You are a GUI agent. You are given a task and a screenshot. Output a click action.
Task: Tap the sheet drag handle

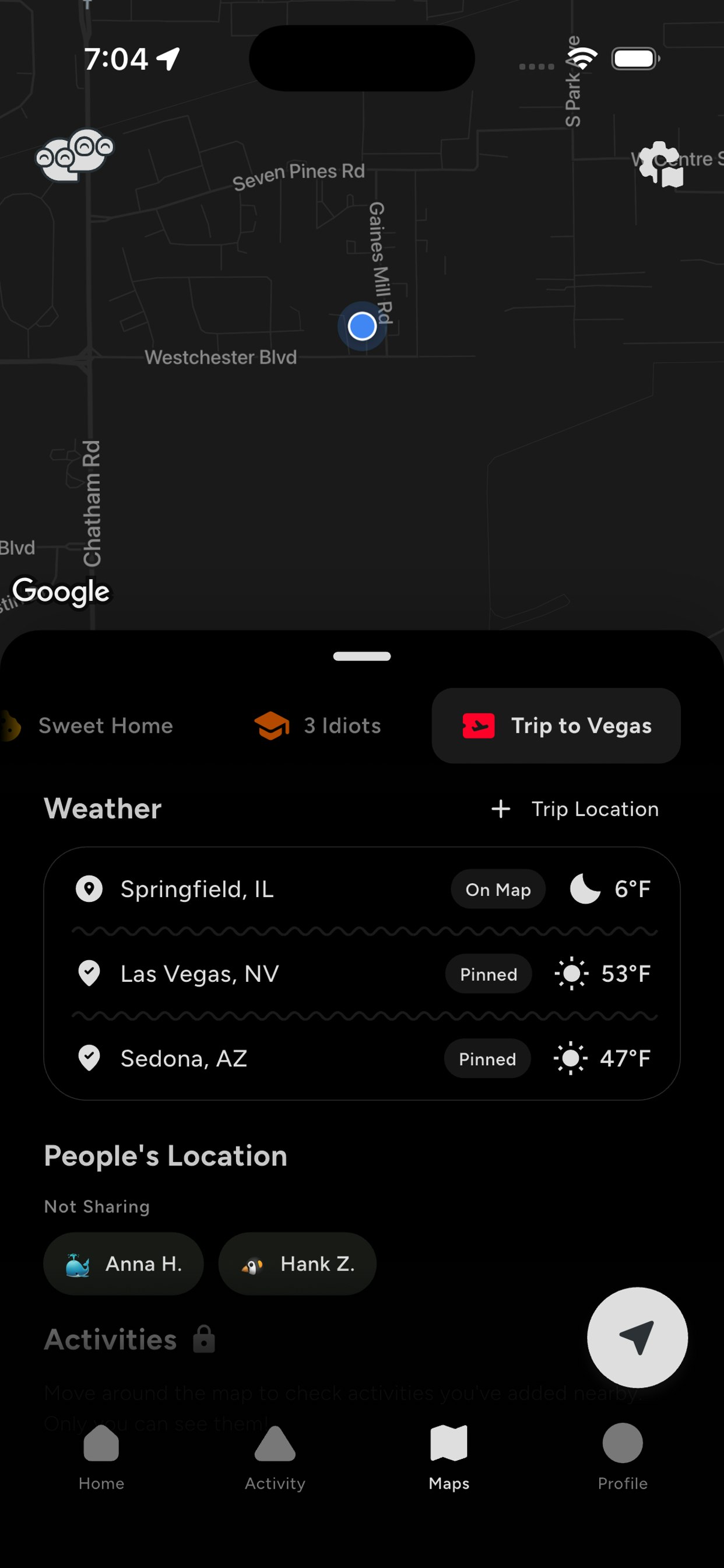(361, 656)
